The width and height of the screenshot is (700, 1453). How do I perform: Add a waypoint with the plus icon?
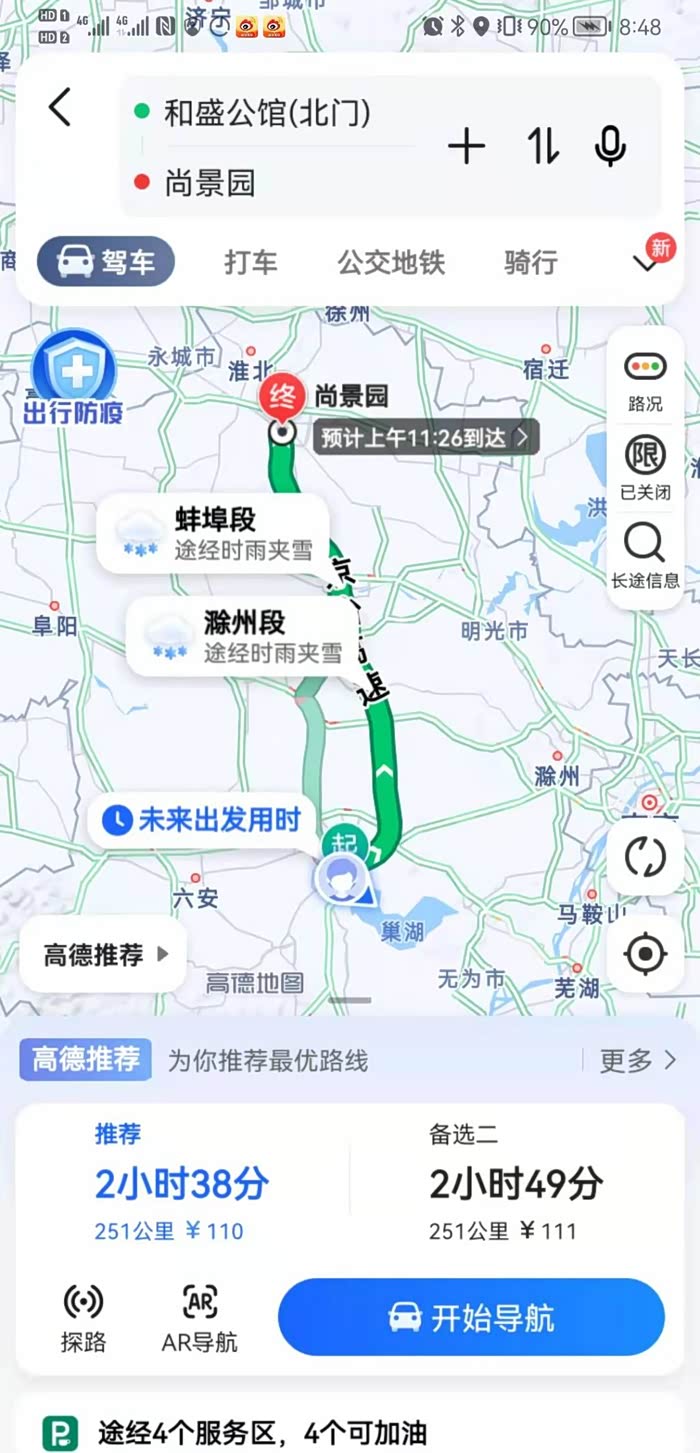pos(466,147)
